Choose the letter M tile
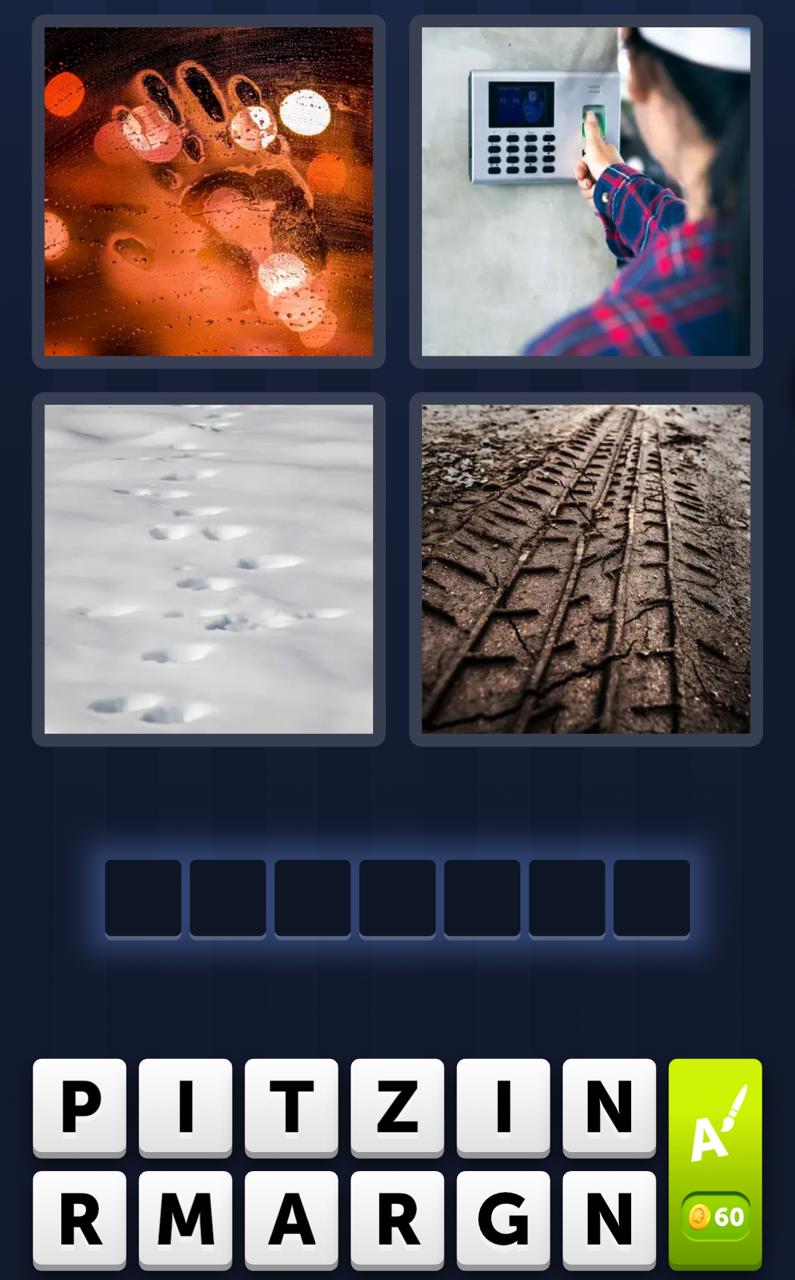795x1280 pixels. tap(185, 1219)
